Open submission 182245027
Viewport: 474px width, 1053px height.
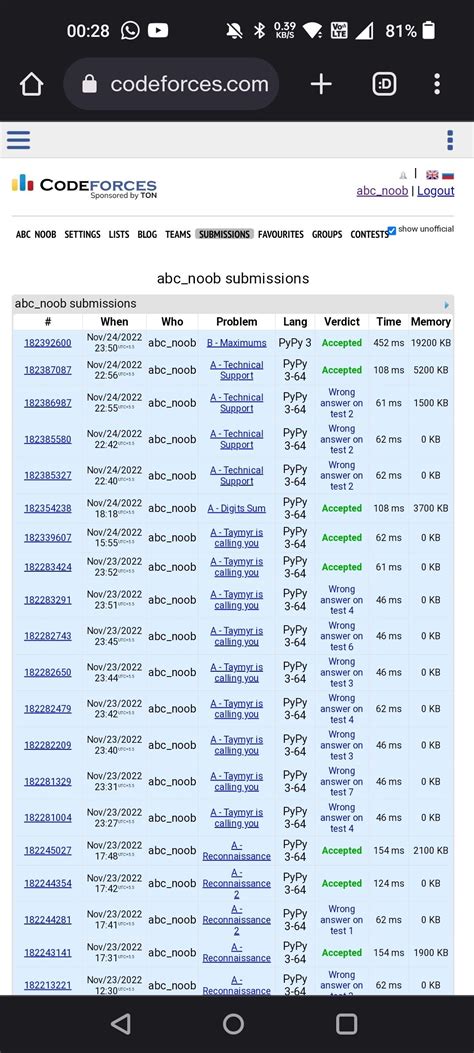(x=48, y=851)
